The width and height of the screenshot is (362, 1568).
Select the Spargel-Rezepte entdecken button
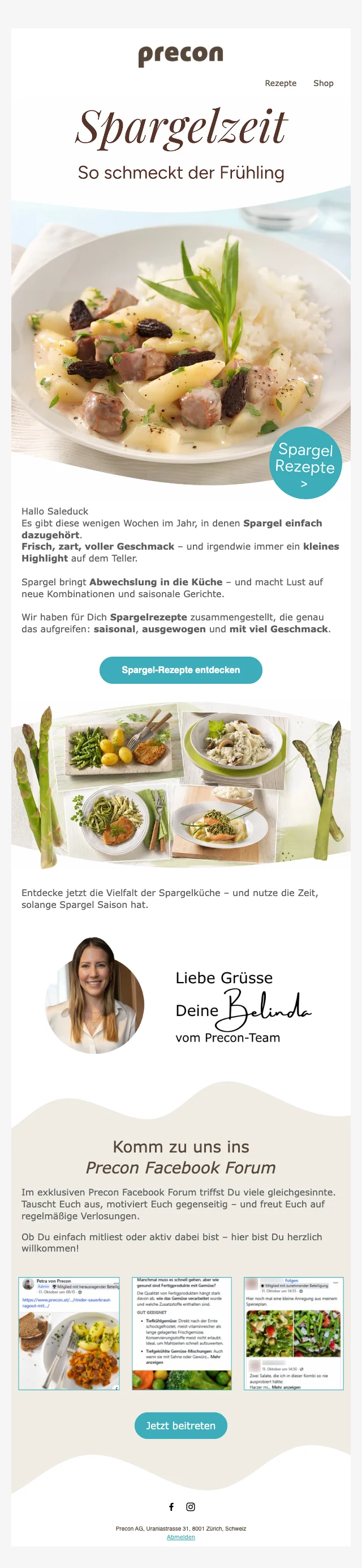pos(180,670)
